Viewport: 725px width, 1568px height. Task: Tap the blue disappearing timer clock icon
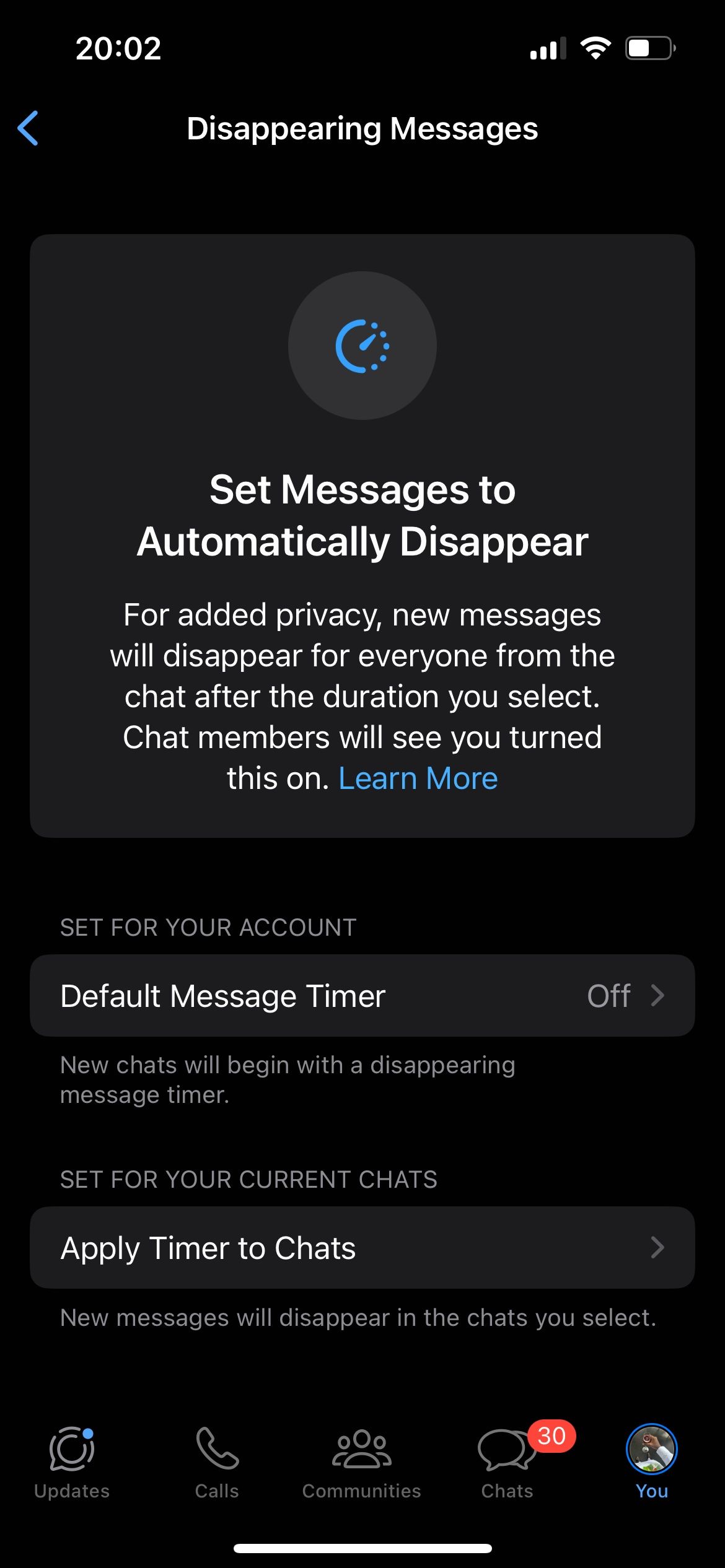(x=362, y=346)
